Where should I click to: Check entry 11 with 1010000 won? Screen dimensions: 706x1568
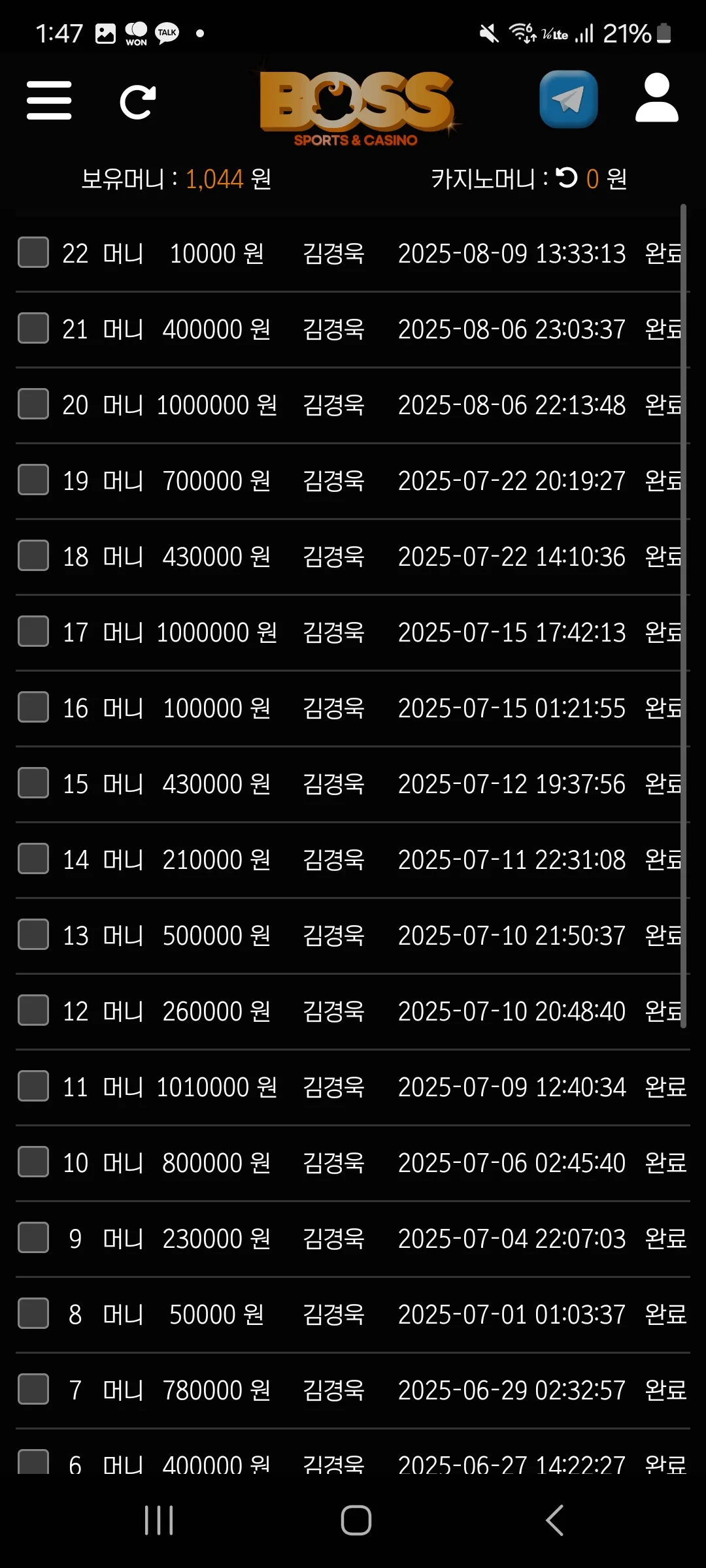coord(33,1086)
